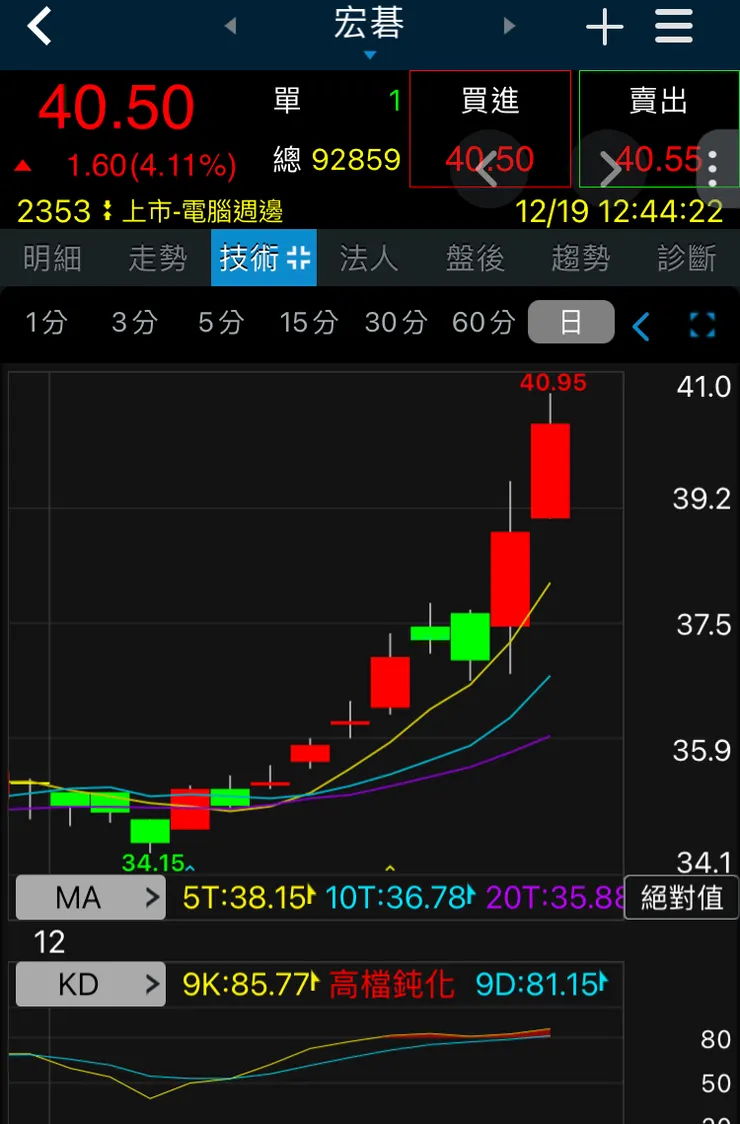Switch to the 明細 tab
The width and height of the screenshot is (740, 1124).
52,258
